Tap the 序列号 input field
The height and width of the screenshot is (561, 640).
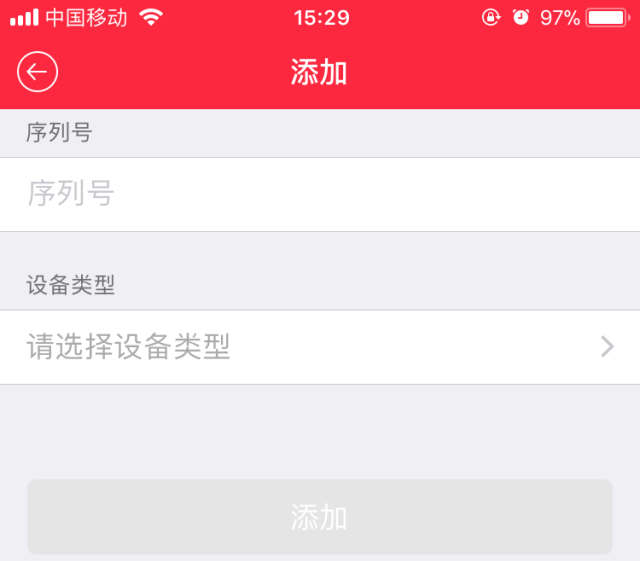320,194
